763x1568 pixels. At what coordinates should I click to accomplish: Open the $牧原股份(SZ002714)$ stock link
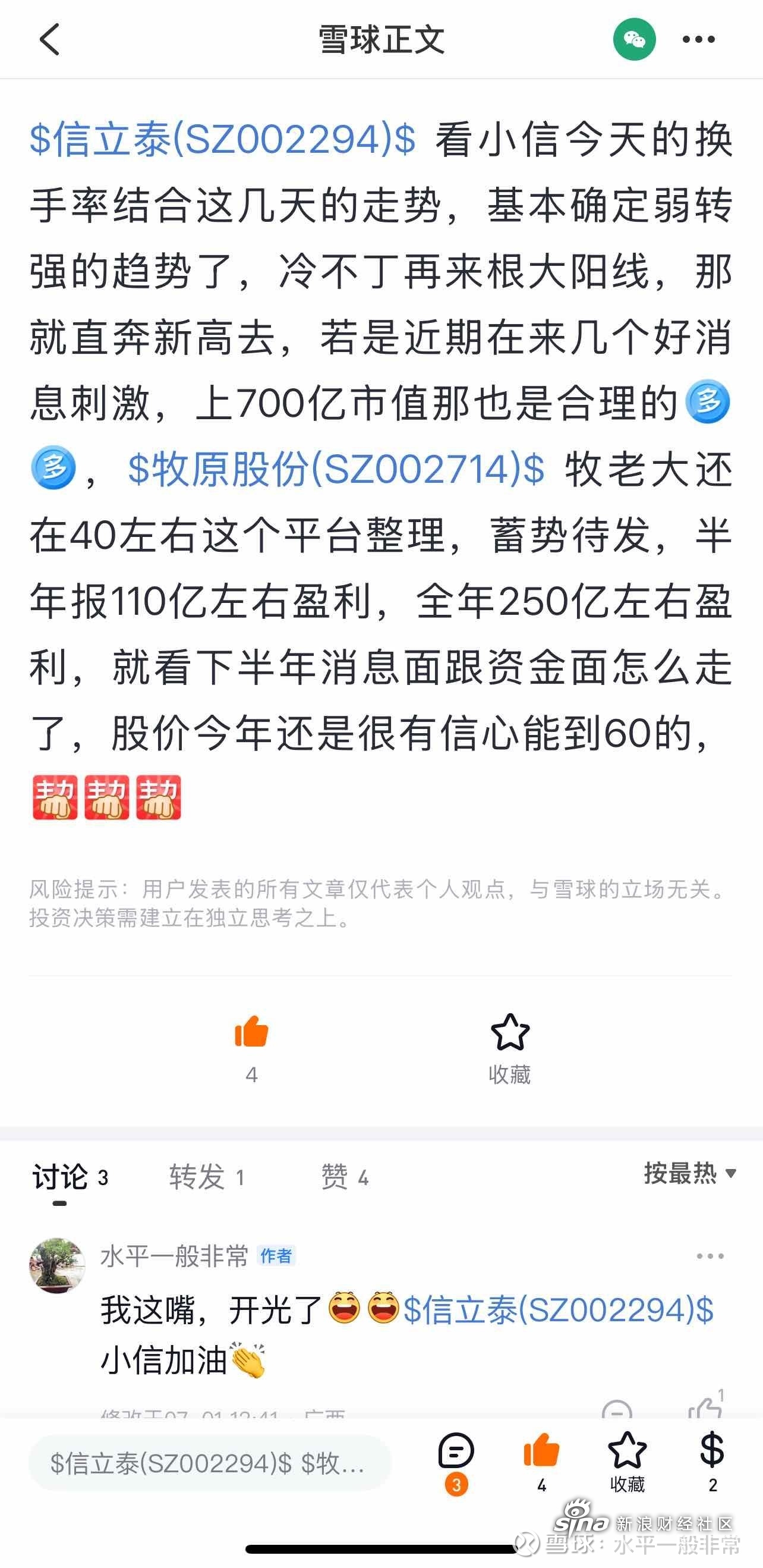pyautogui.click(x=336, y=469)
